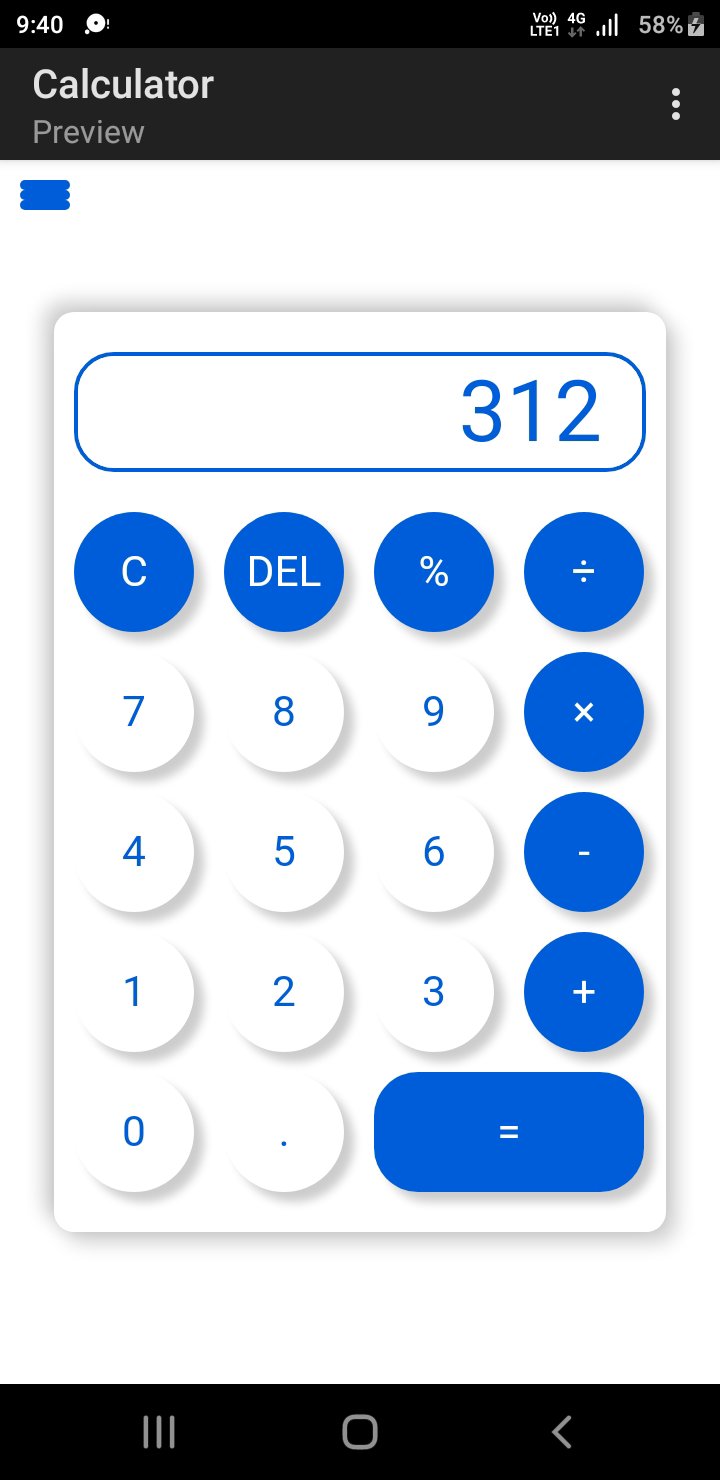Screen dimensions: 720x1480
Task: Enter the digit 7
Action: 134,712
